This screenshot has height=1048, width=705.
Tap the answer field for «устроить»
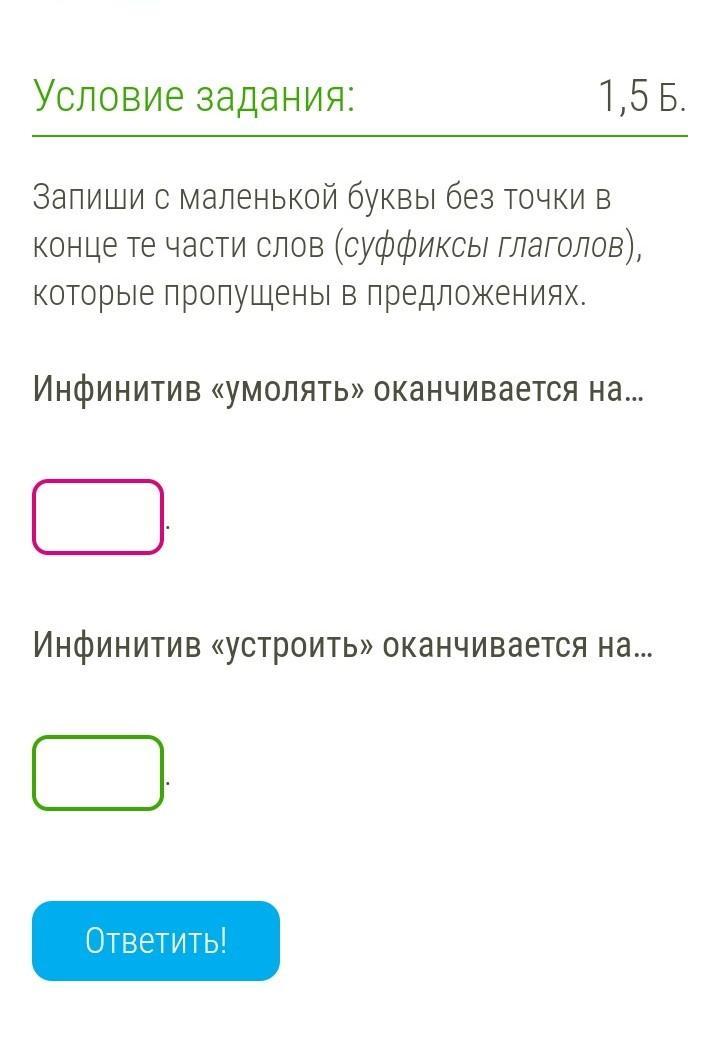pyautogui.click(x=98, y=772)
